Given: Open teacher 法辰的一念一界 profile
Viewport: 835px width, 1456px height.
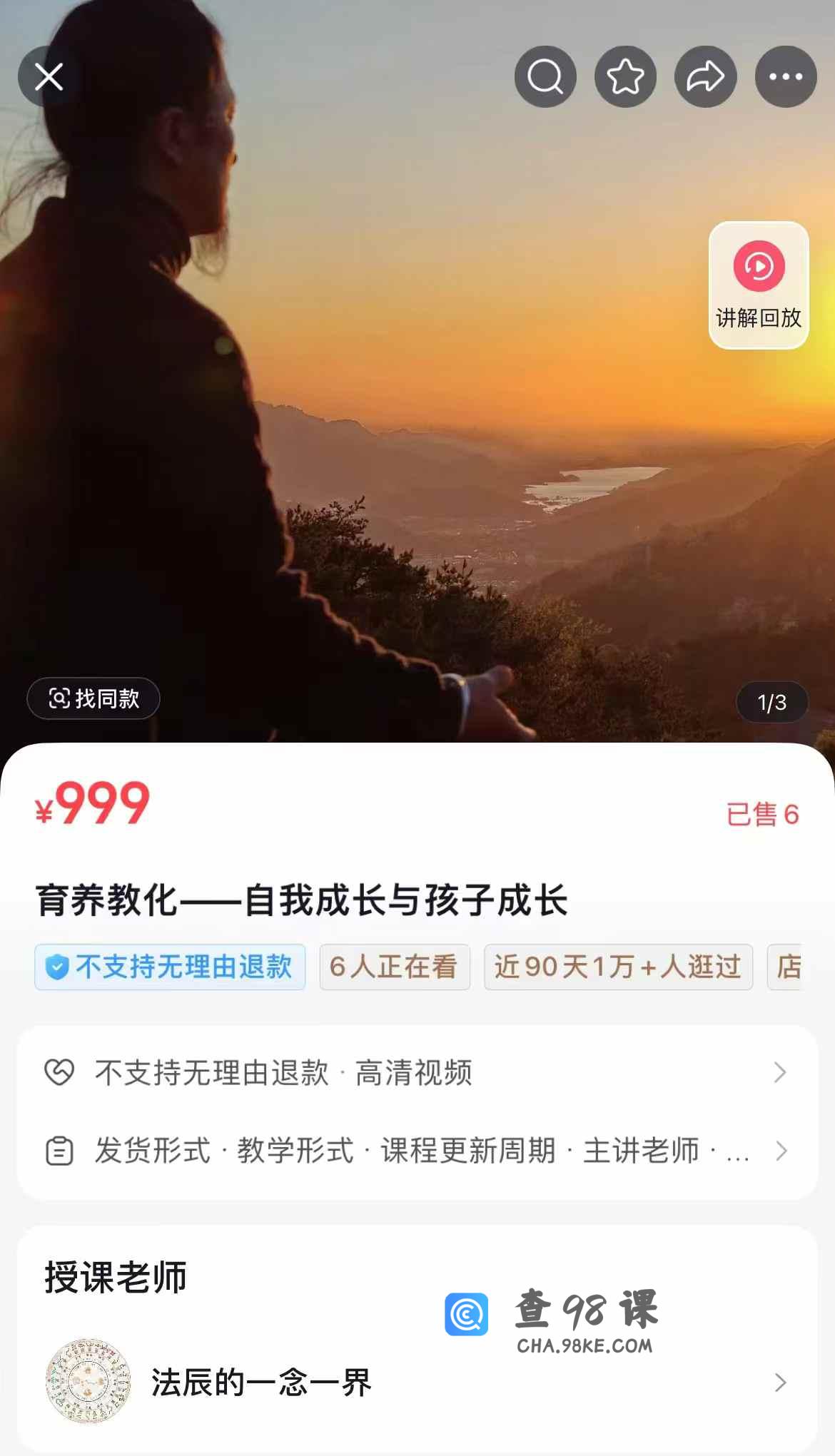Looking at the screenshot, I should [417, 1382].
